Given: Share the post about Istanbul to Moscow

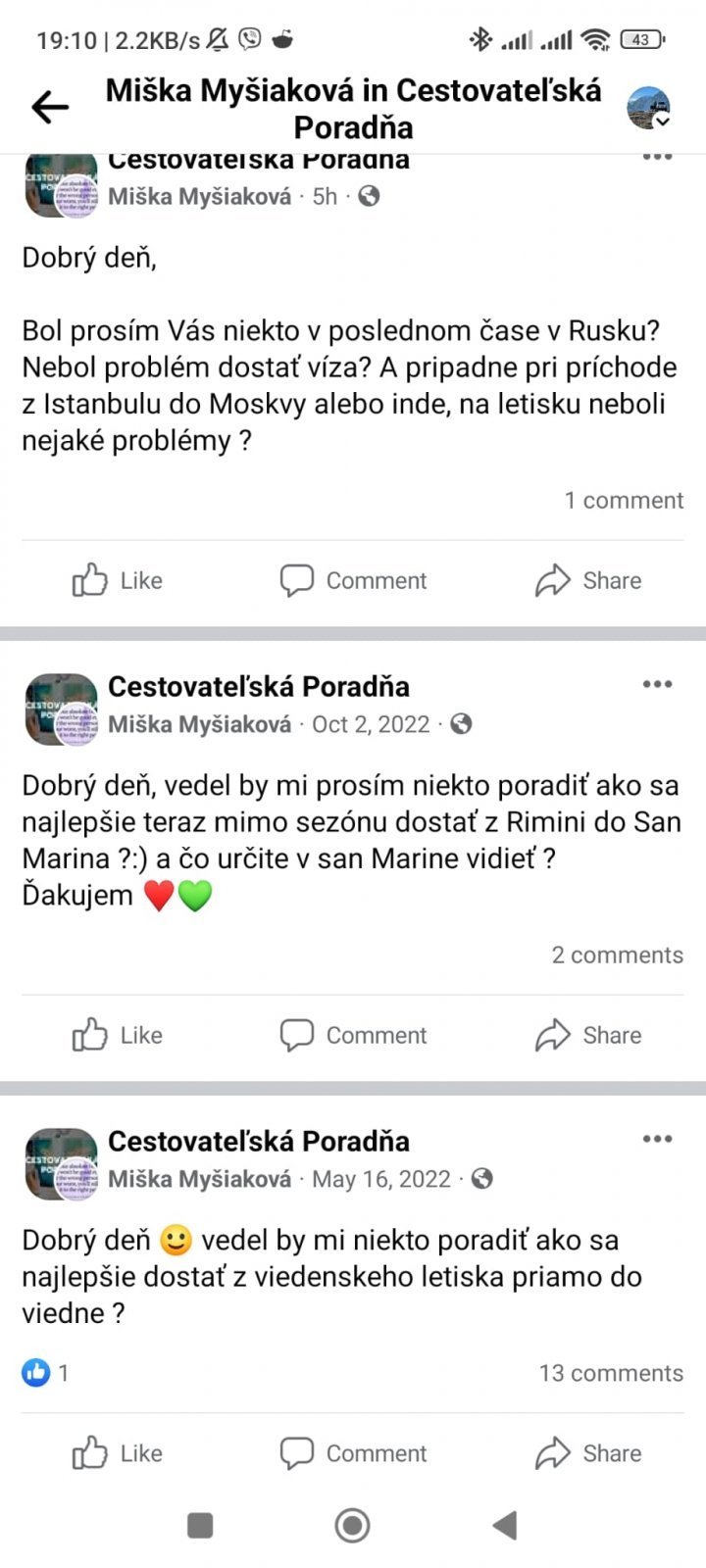Looking at the screenshot, I should coord(588,580).
